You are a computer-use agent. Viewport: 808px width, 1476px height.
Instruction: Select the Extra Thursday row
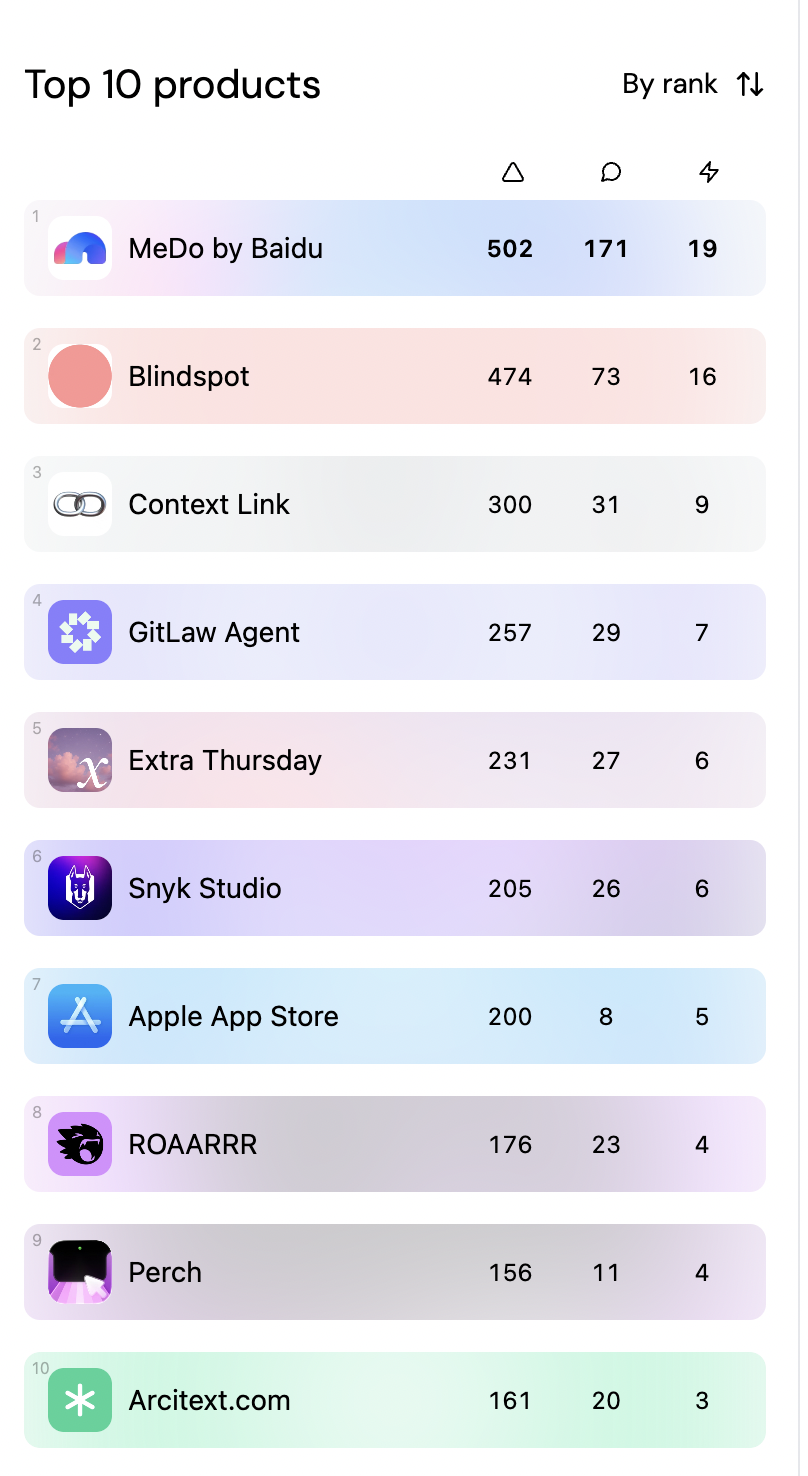225,760
